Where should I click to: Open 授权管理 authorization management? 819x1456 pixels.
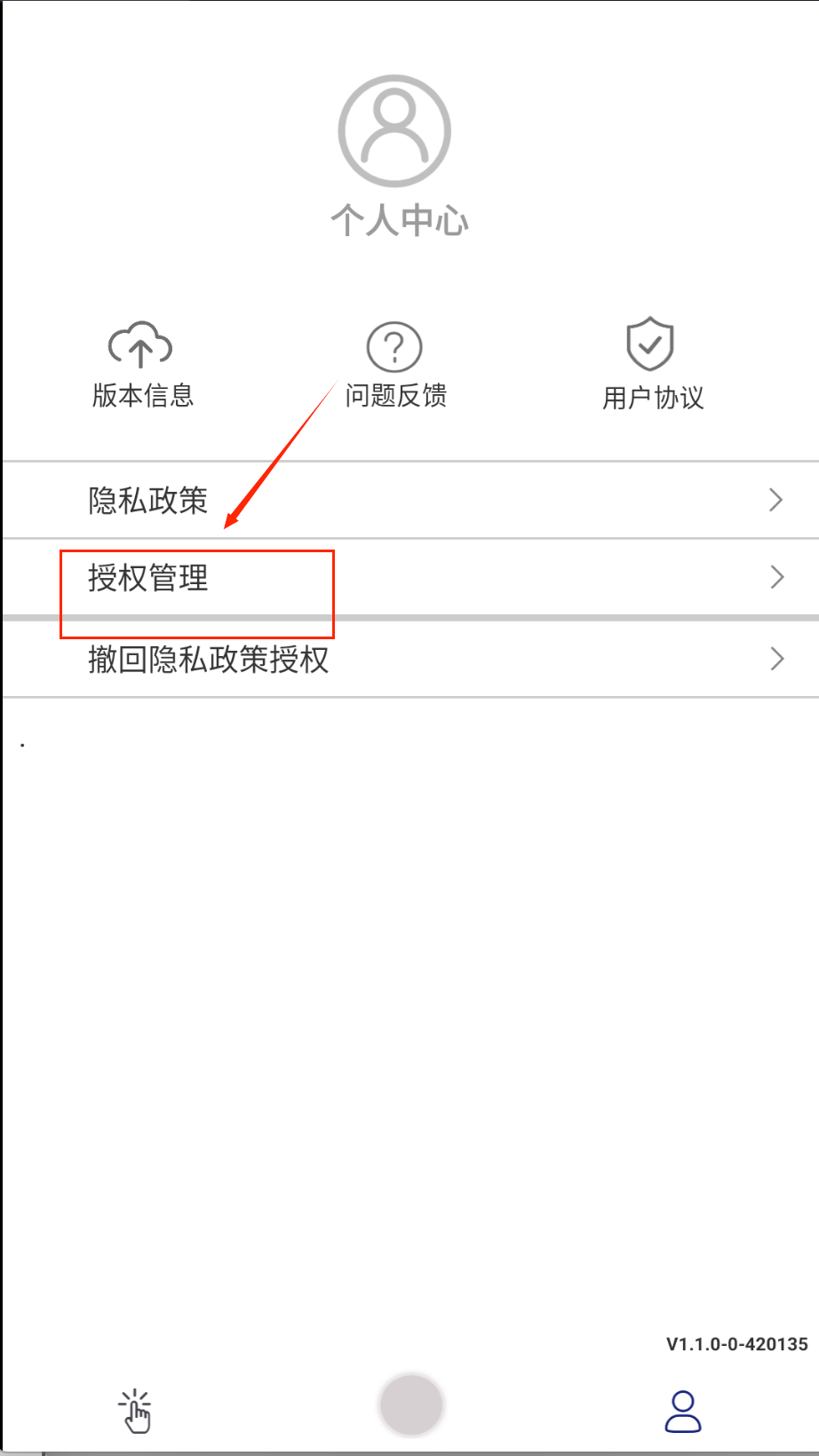[409, 578]
